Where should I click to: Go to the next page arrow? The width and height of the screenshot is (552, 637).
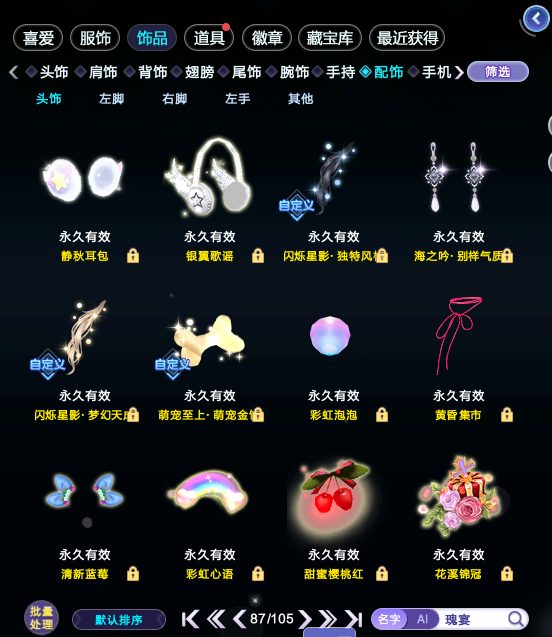pos(305,619)
